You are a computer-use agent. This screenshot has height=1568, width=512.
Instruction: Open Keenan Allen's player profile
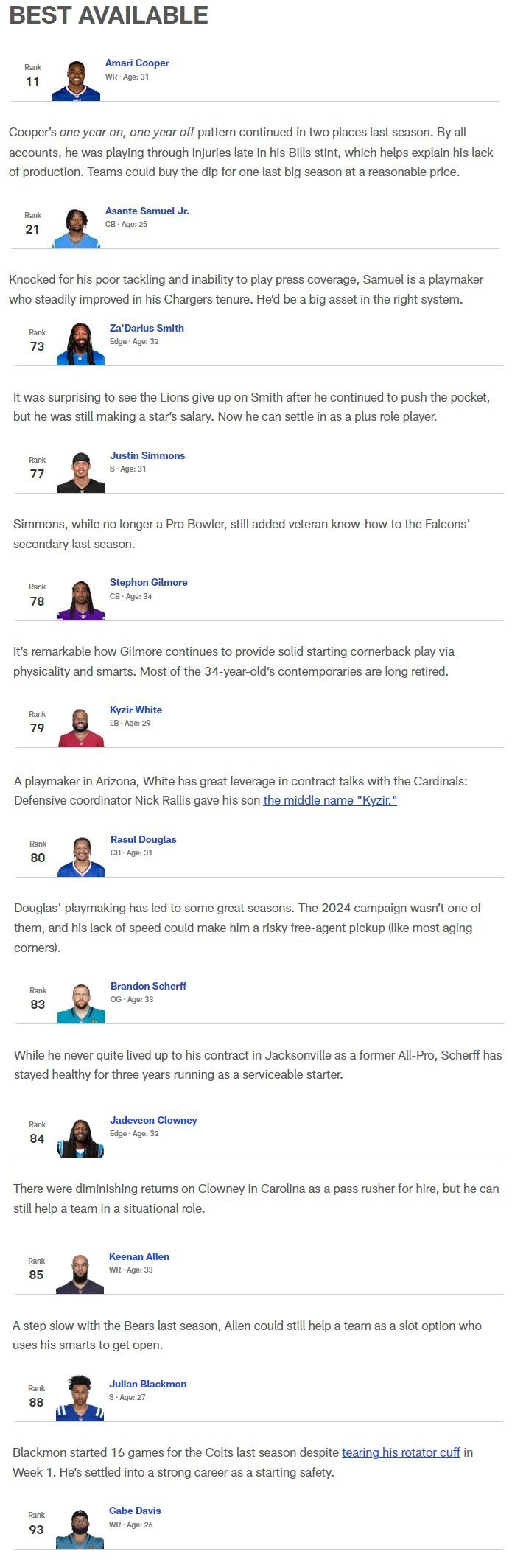pyautogui.click(x=138, y=1256)
